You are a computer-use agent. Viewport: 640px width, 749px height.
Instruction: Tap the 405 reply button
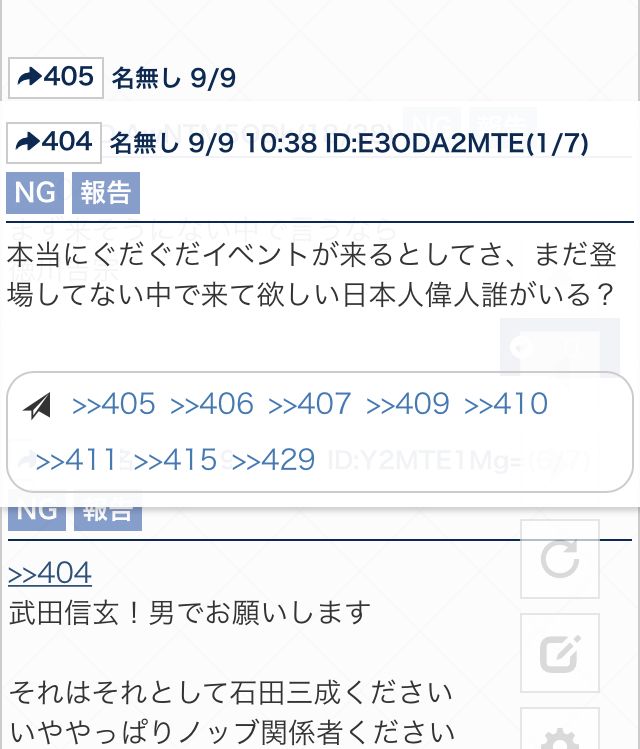point(56,77)
